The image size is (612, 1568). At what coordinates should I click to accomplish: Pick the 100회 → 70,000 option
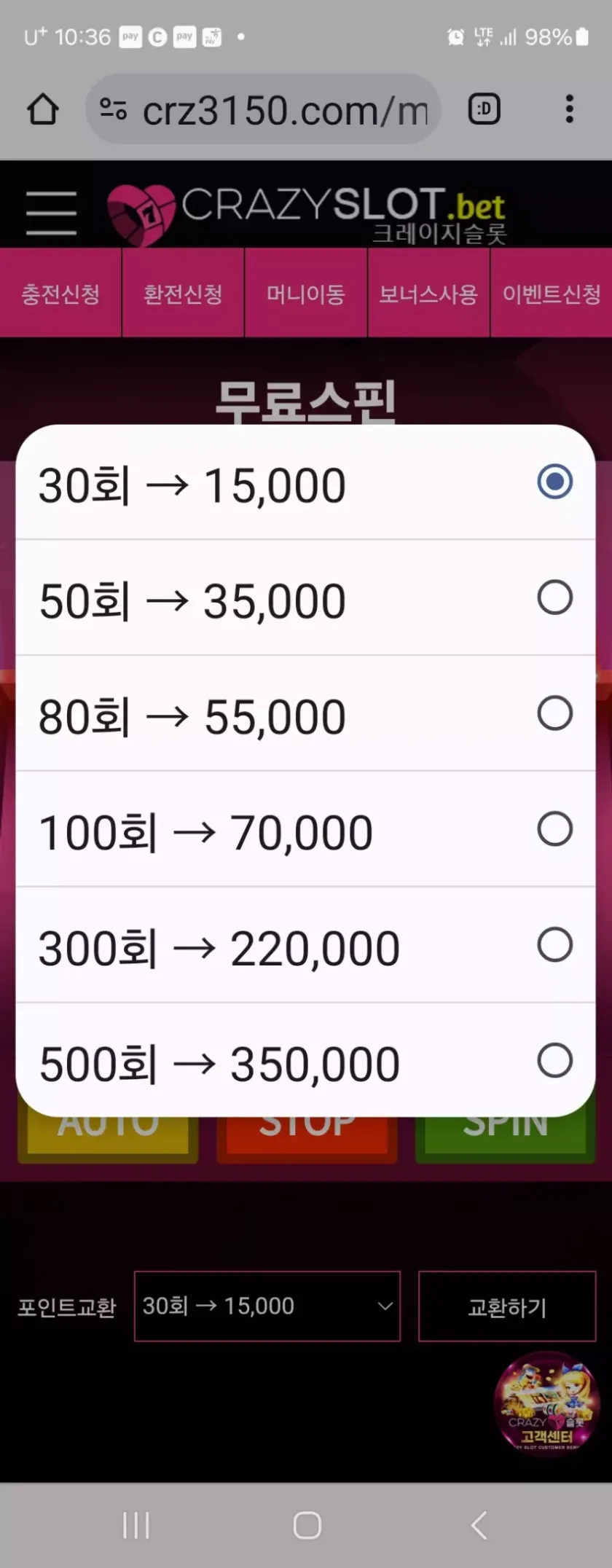[305, 831]
